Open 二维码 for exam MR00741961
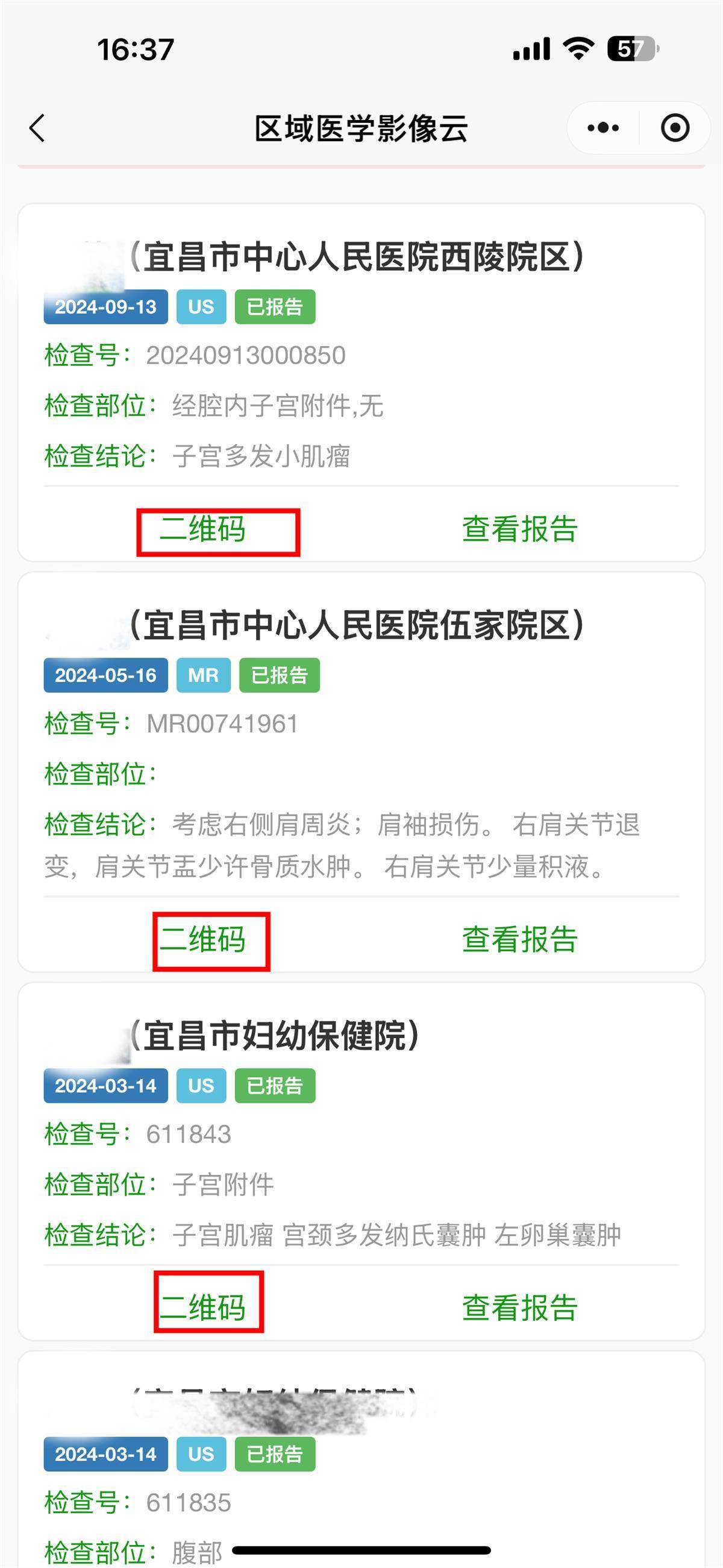Screen dimensions: 723x1568 pyautogui.click(x=203, y=939)
